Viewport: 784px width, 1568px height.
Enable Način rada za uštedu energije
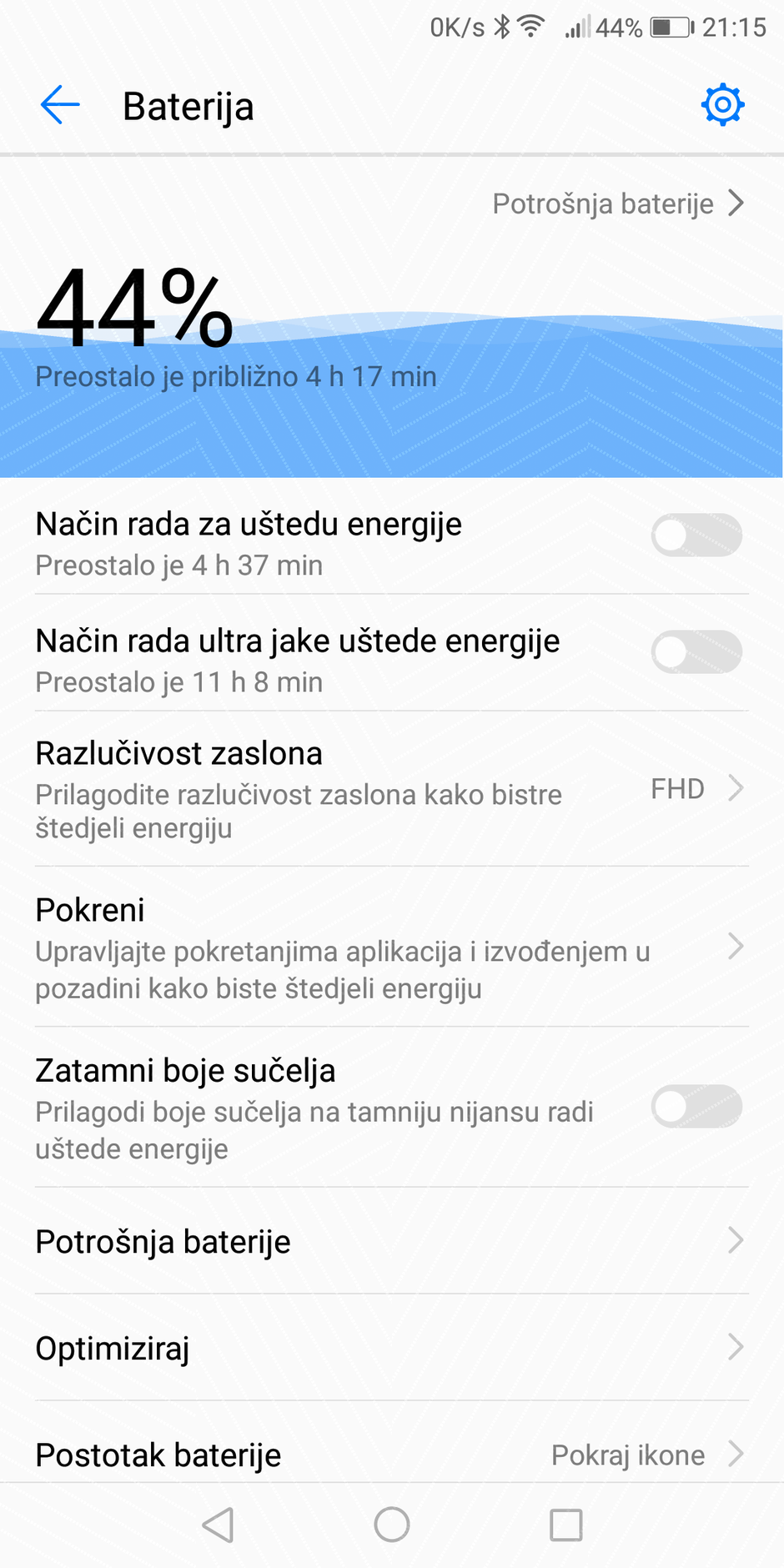(696, 535)
